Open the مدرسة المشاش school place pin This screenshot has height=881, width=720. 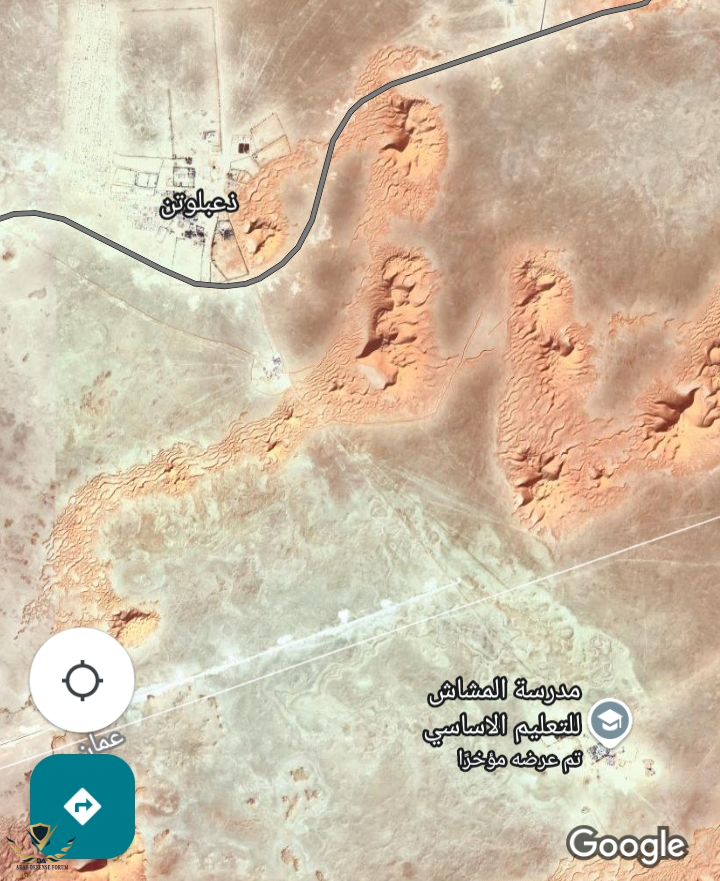[609, 720]
